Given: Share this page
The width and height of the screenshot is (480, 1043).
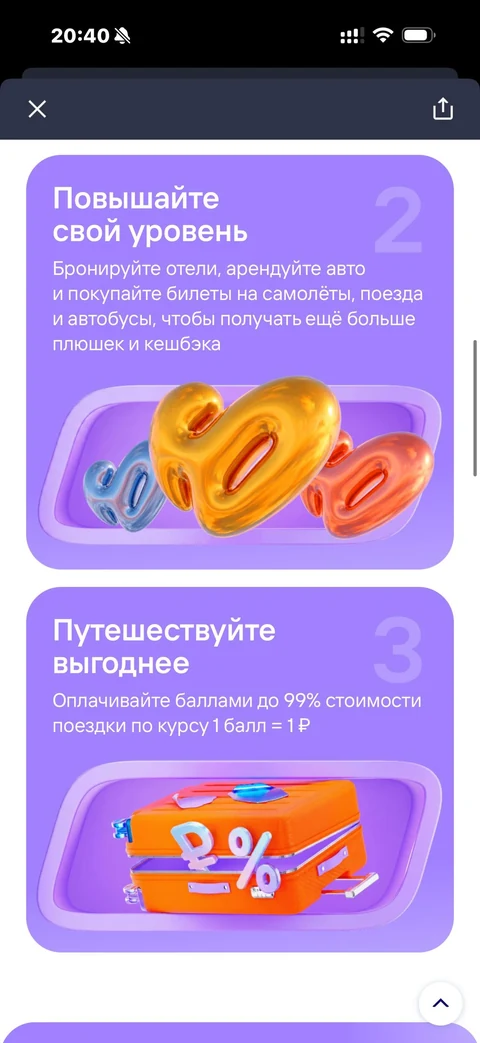Looking at the screenshot, I should [x=443, y=108].
